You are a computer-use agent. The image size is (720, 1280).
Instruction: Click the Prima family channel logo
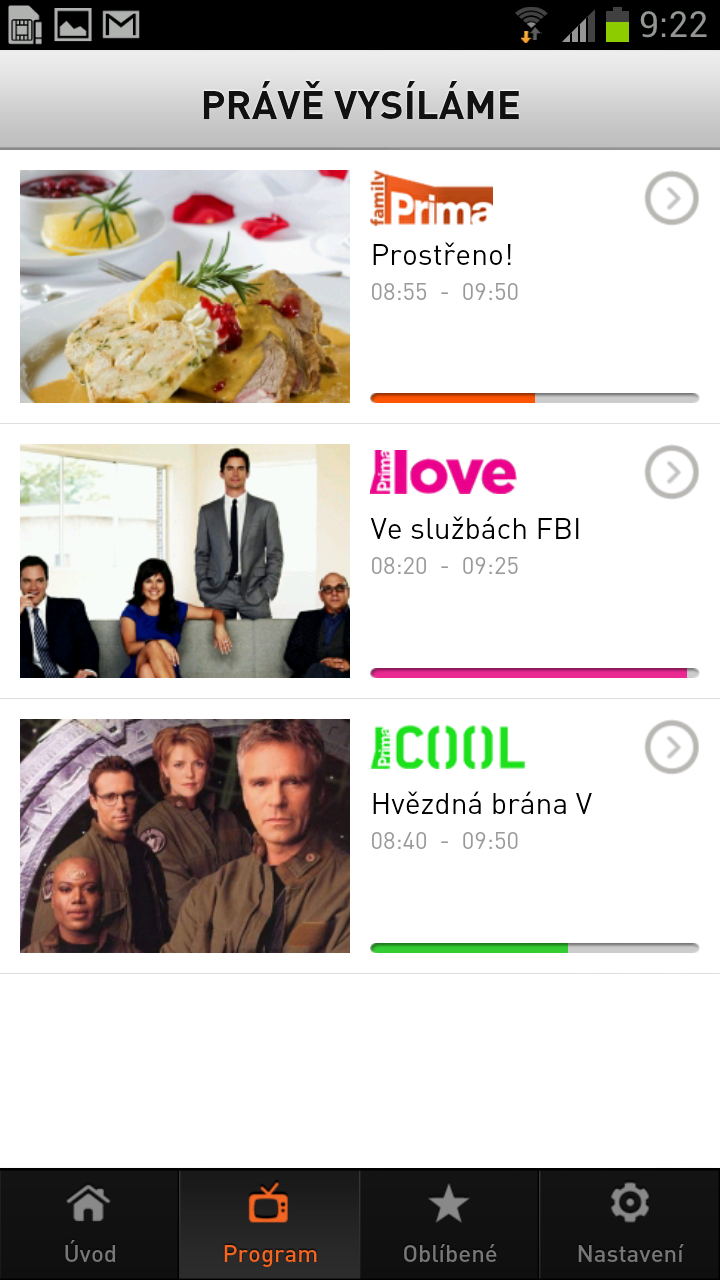(431, 199)
